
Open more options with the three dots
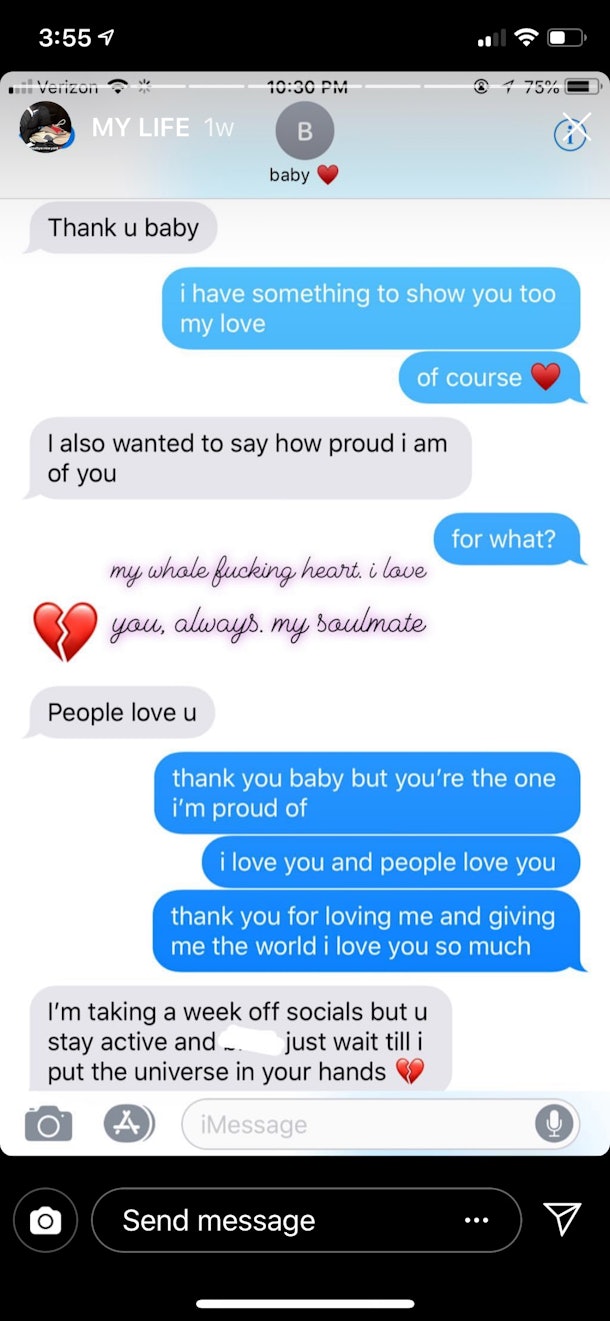[x=477, y=1220]
